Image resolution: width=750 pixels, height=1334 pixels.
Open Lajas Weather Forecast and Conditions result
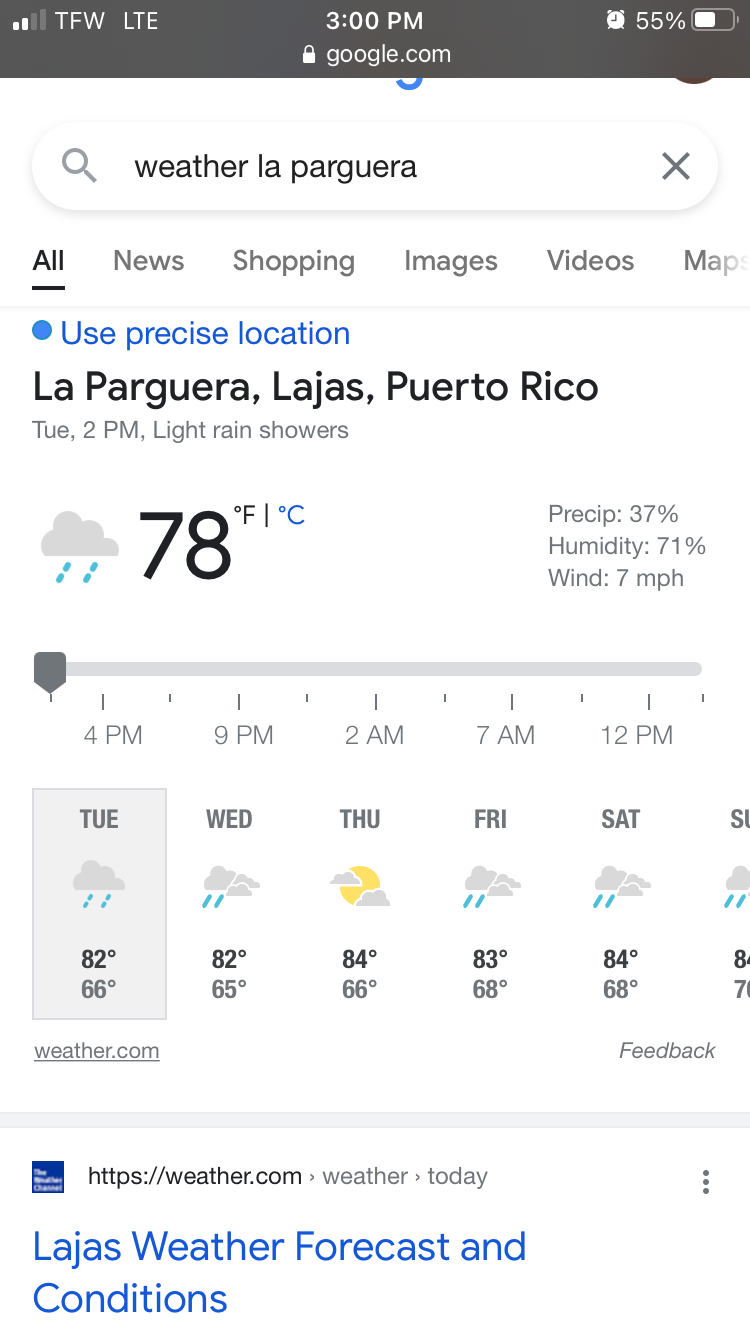click(279, 1272)
